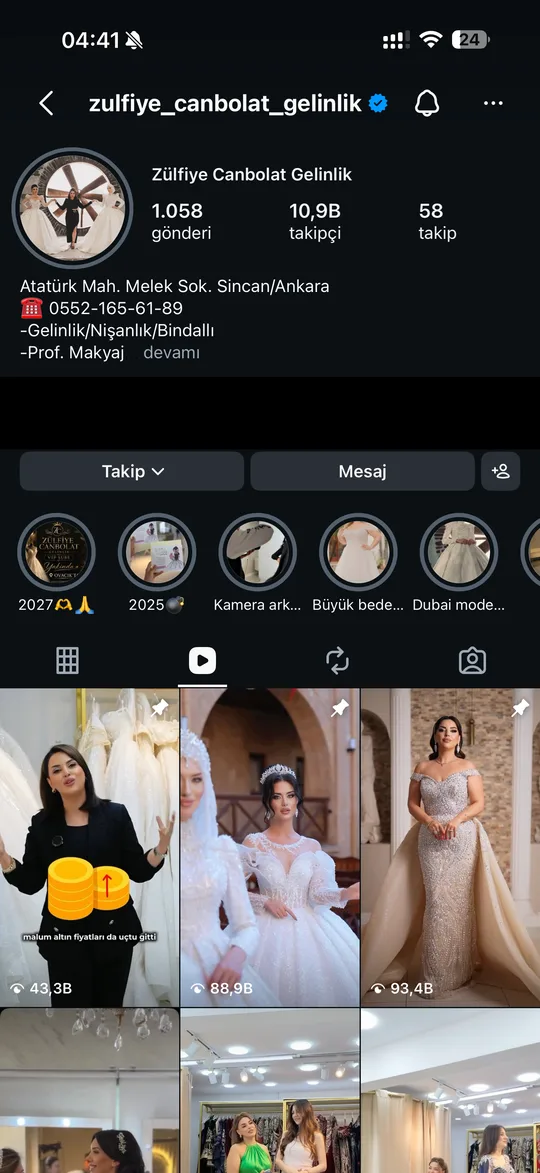The width and height of the screenshot is (540, 1173).
Task: Play the pinned reel with 93,4B views
Action: [x=451, y=848]
